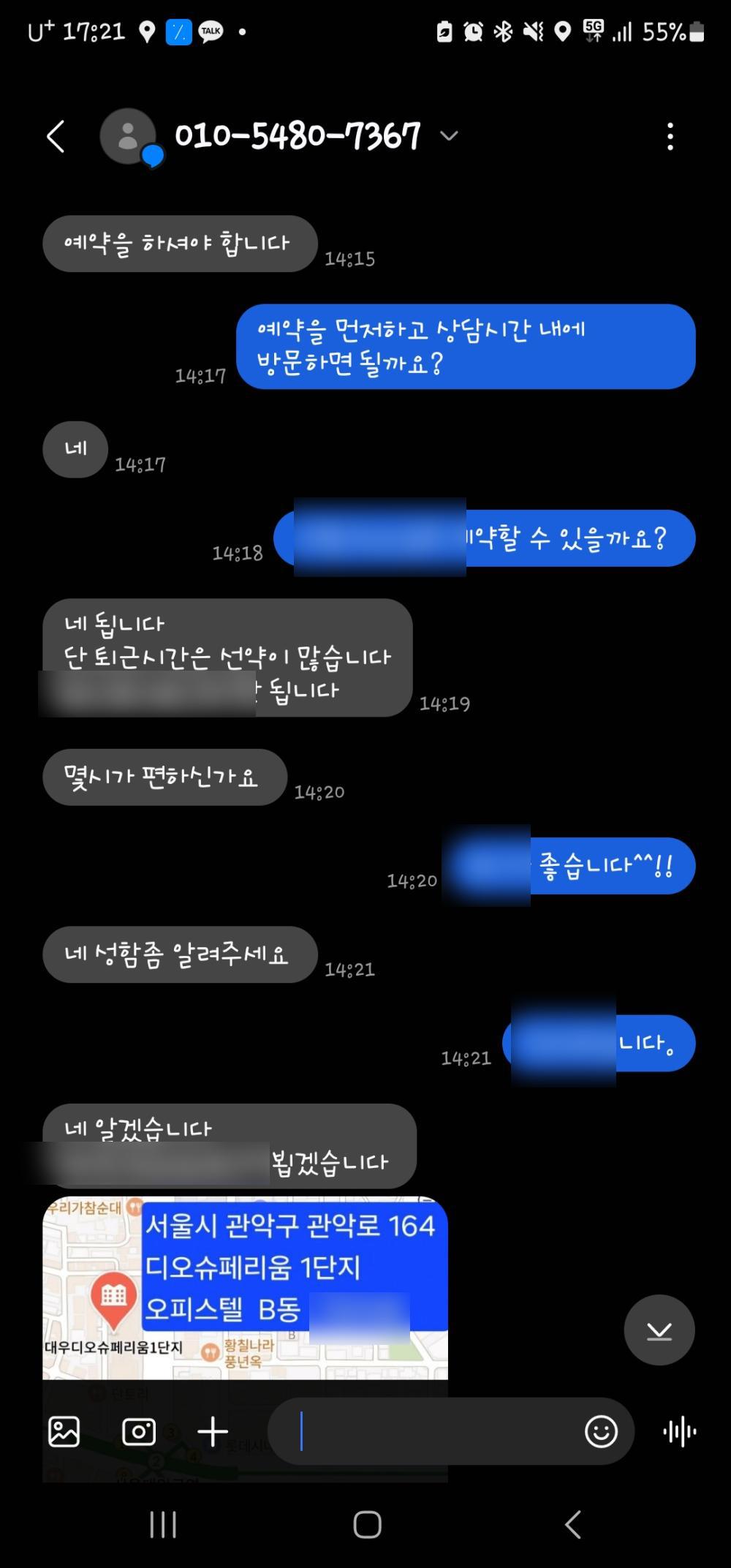731x1568 pixels.
Task: Open the contact profile picture
Action: pos(129,137)
